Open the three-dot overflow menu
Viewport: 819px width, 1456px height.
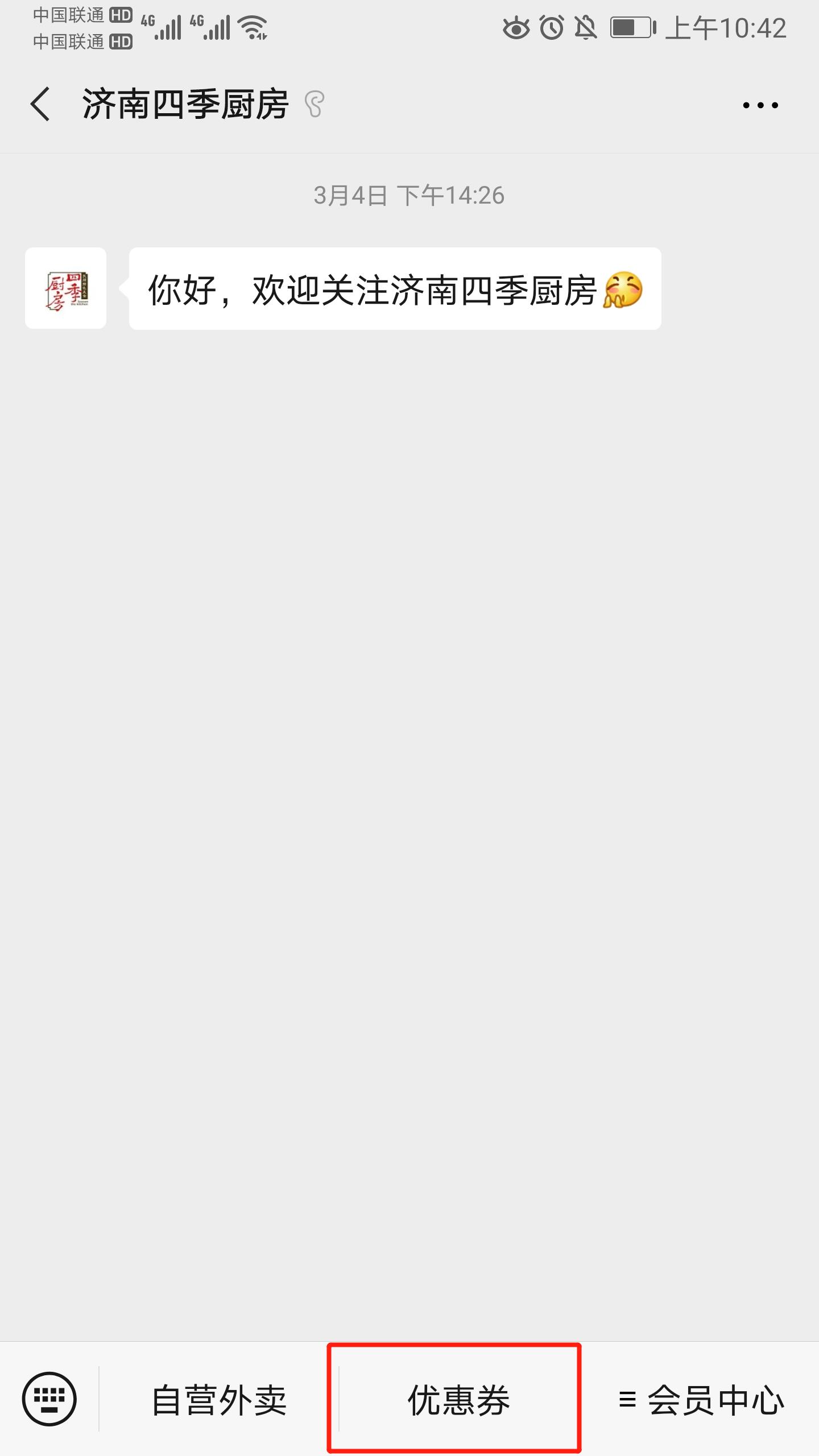(760, 105)
